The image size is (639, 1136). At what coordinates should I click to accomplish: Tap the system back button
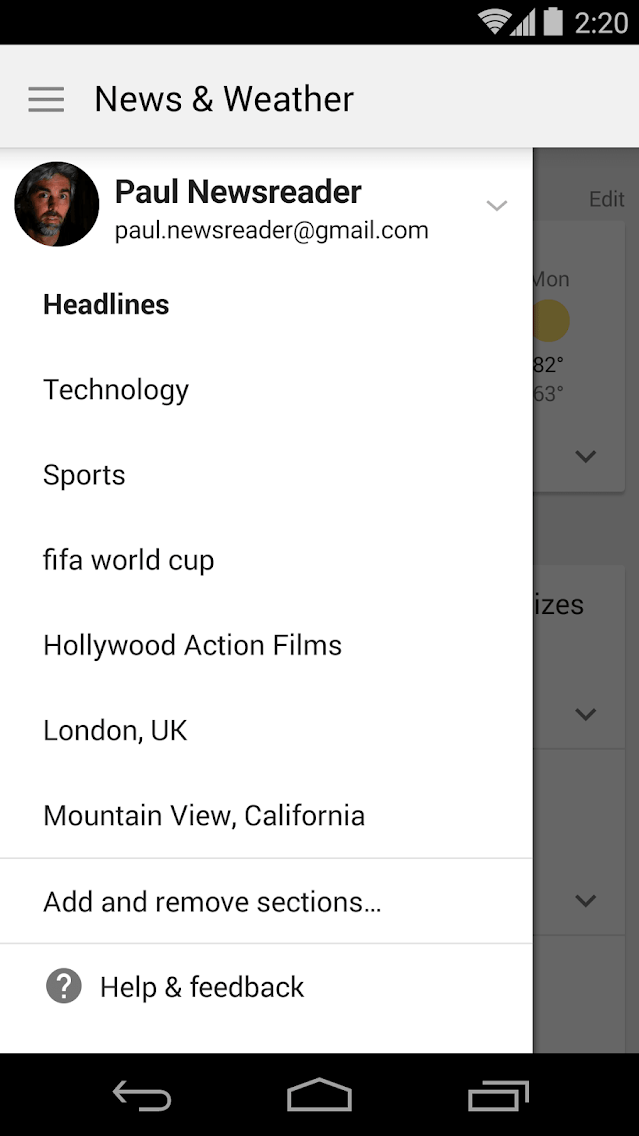[142, 1096]
